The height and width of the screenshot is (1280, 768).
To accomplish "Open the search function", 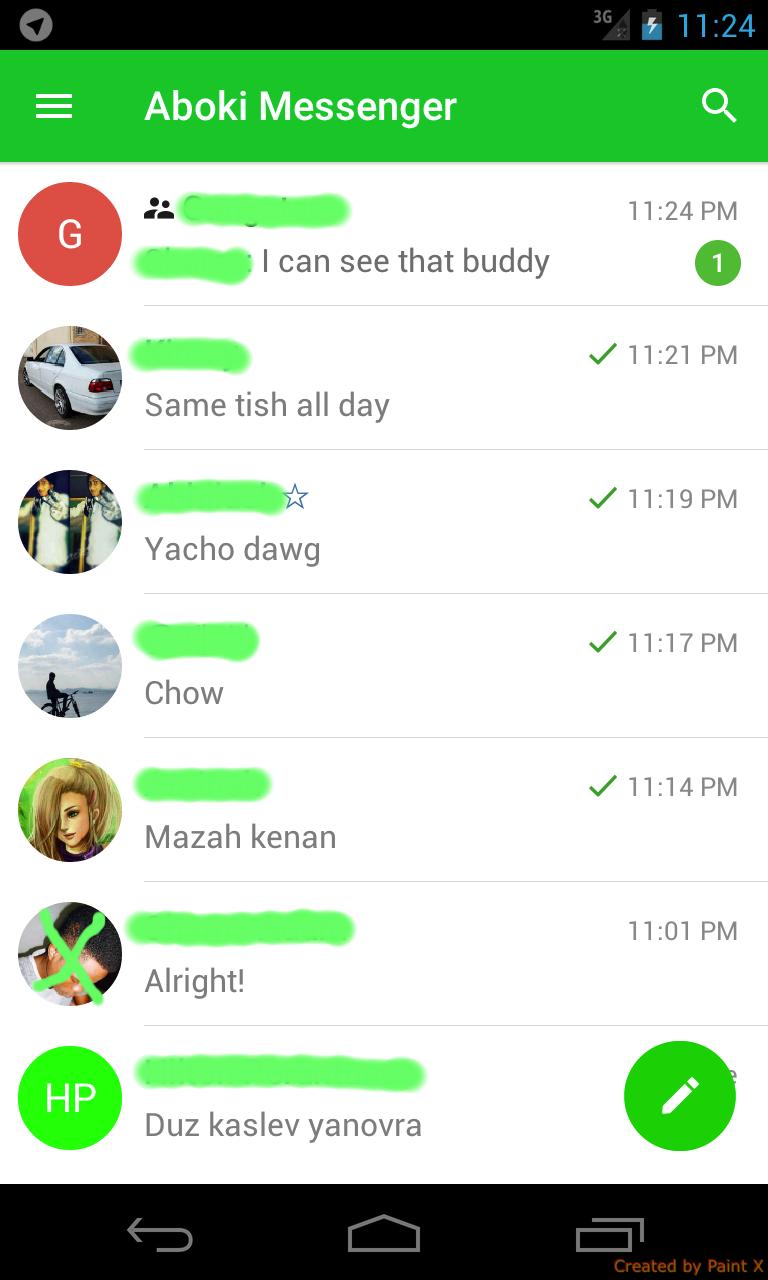I will point(718,106).
